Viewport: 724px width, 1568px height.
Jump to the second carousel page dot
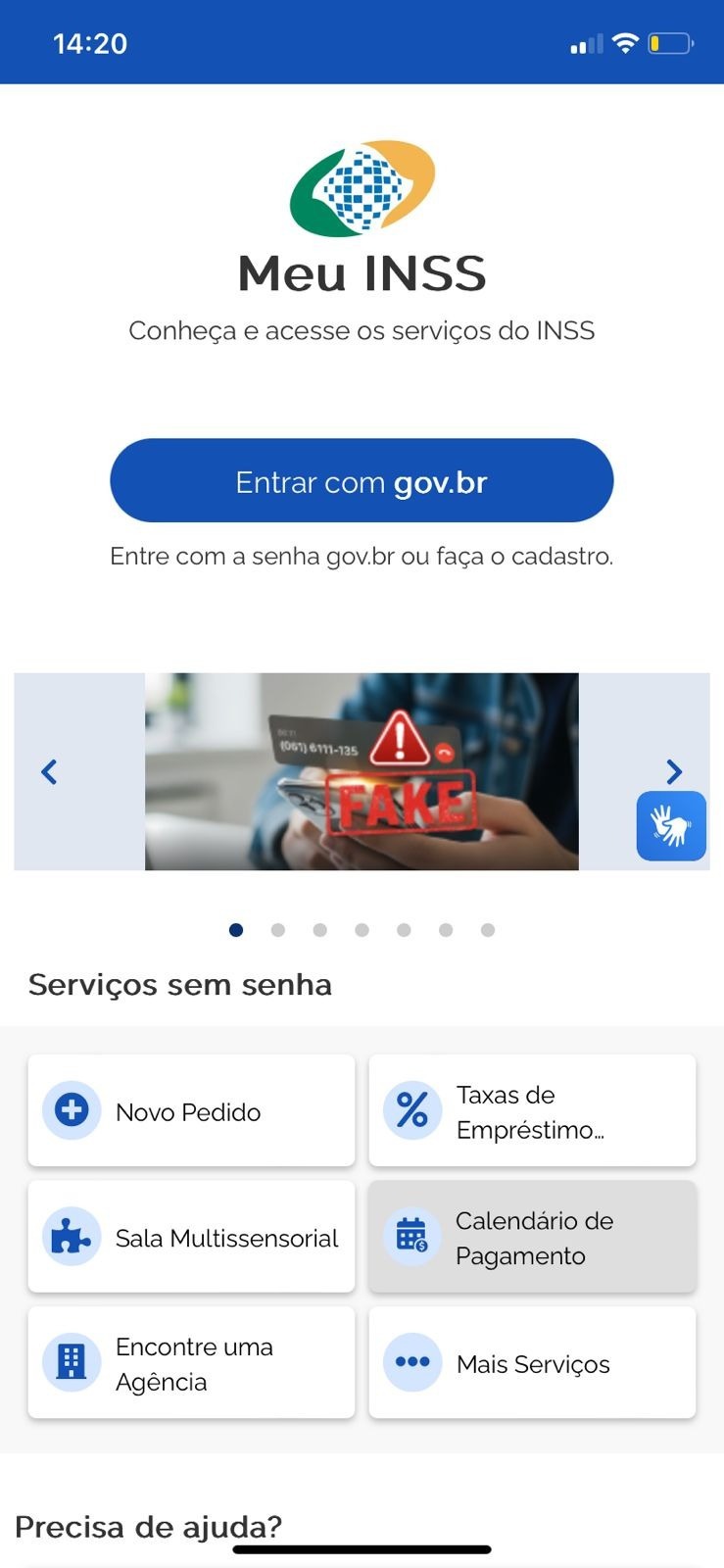point(278,930)
